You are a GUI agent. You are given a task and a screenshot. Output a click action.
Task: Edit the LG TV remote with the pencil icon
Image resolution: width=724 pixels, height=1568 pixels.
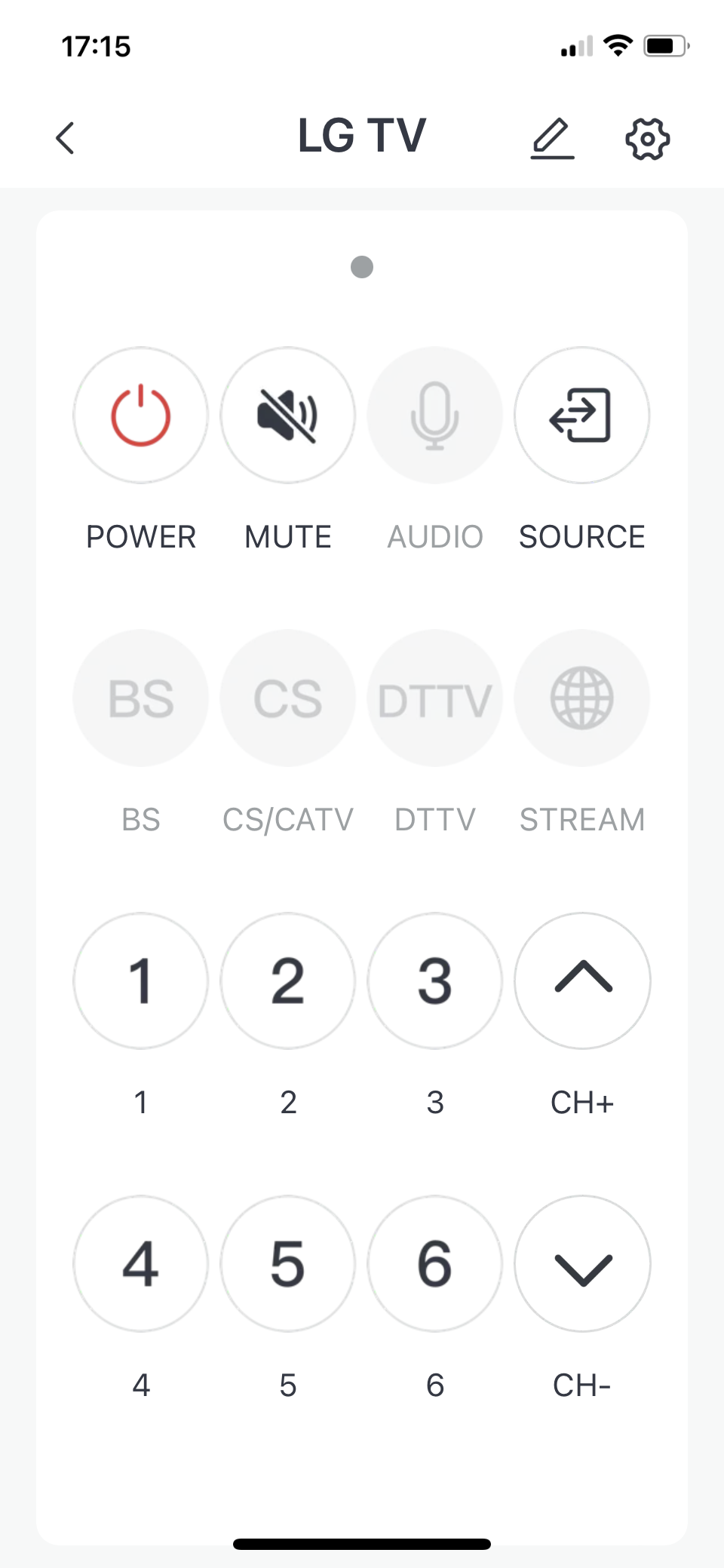coord(553,138)
